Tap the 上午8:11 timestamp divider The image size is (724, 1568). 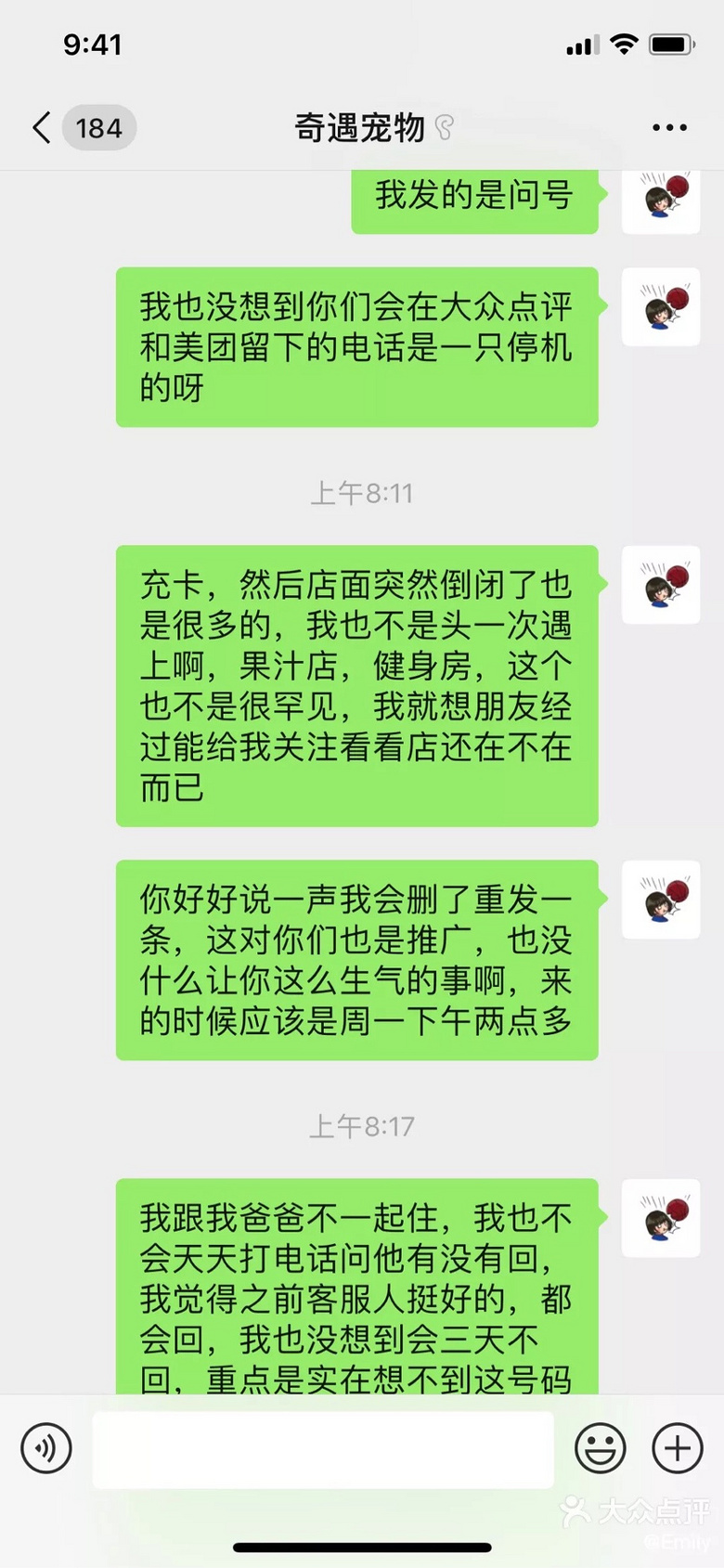(x=361, y=493)
